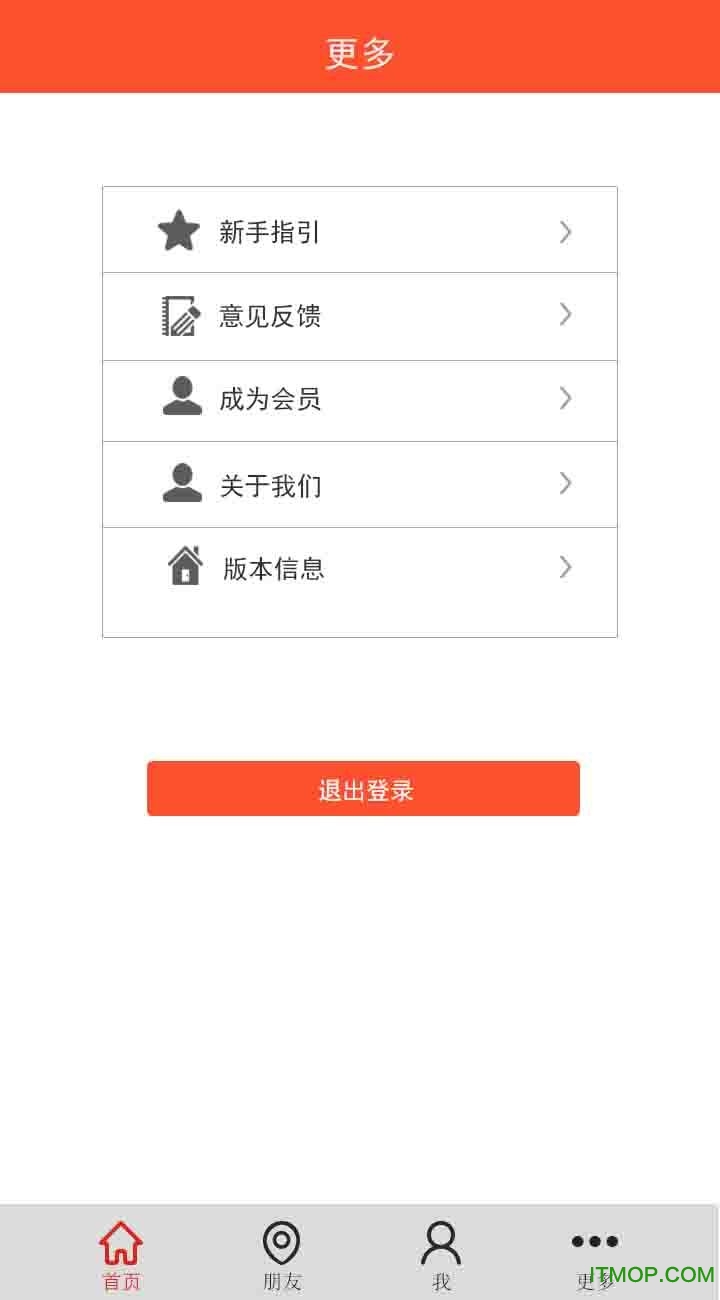Expand 成为会员 using its right arrow
This screenshot has width=720, height=1300.
pyautogui.click(x=565, y=399)
